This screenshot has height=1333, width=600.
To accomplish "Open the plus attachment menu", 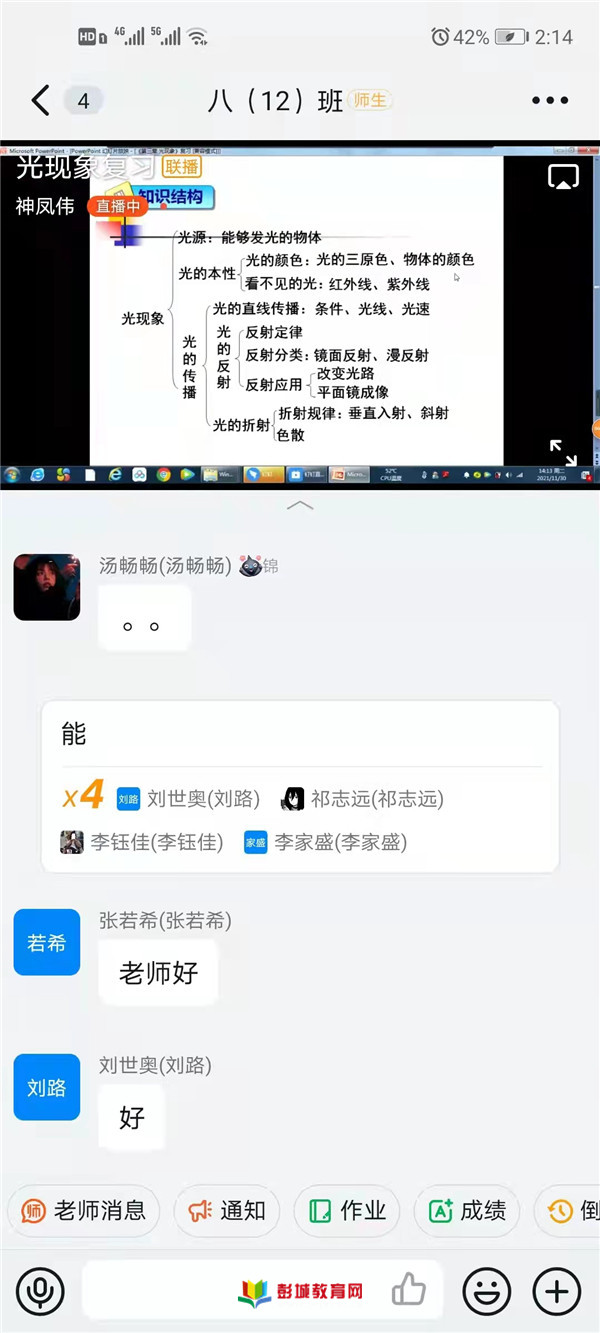I will (557, 1292).
